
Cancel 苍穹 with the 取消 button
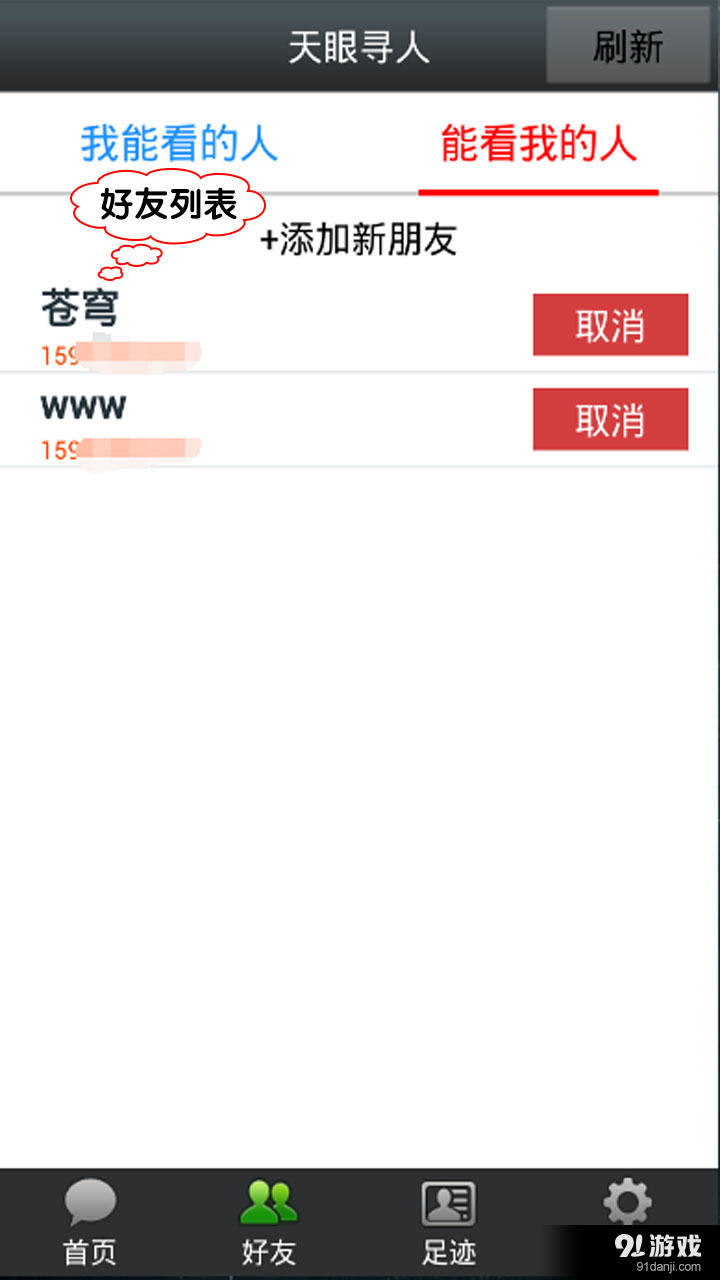coord(610,325)
